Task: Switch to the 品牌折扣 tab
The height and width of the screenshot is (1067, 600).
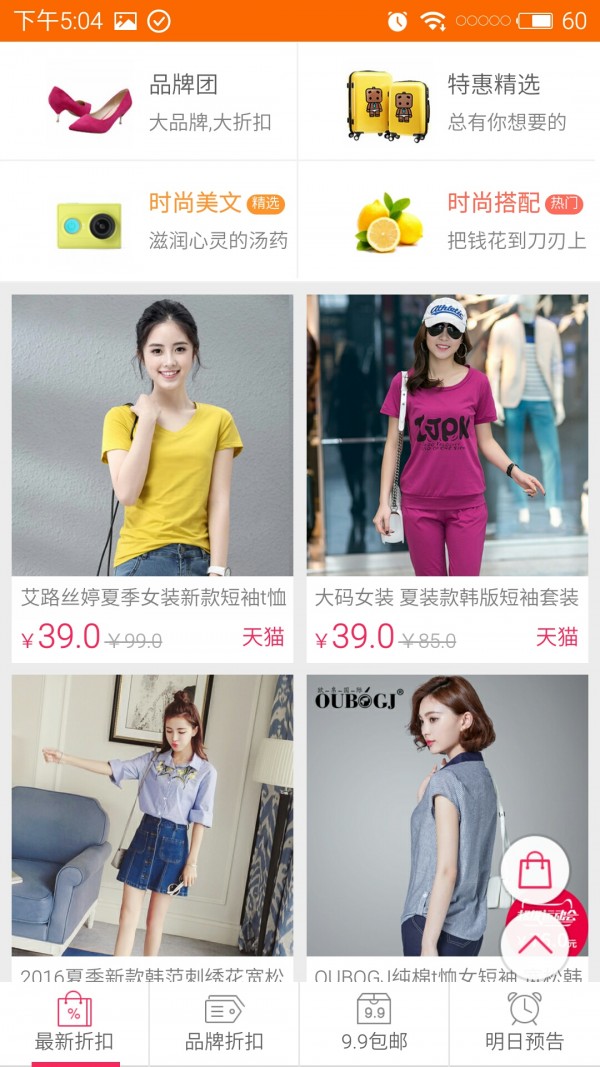Action: coord(224,1023)
